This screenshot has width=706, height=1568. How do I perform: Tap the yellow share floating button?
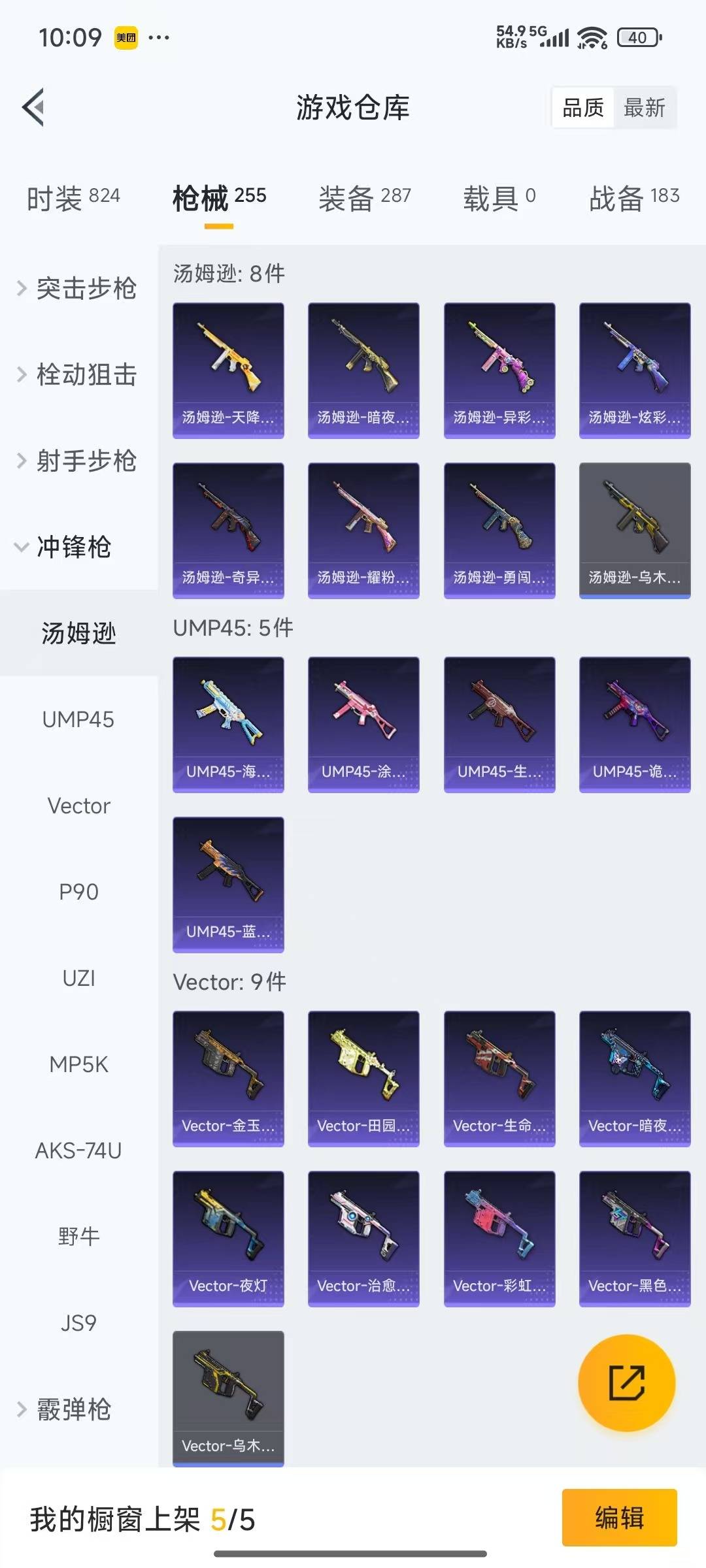pyautogui.click(x=626, y=1382)
